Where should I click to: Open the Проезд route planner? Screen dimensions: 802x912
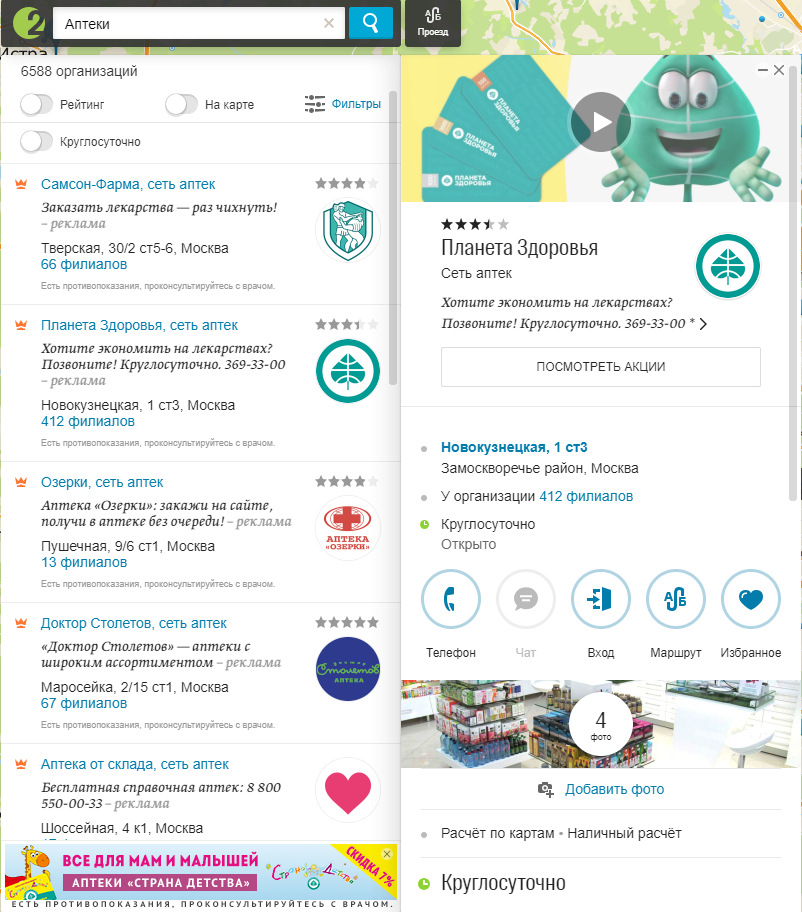tap(433, 22)
